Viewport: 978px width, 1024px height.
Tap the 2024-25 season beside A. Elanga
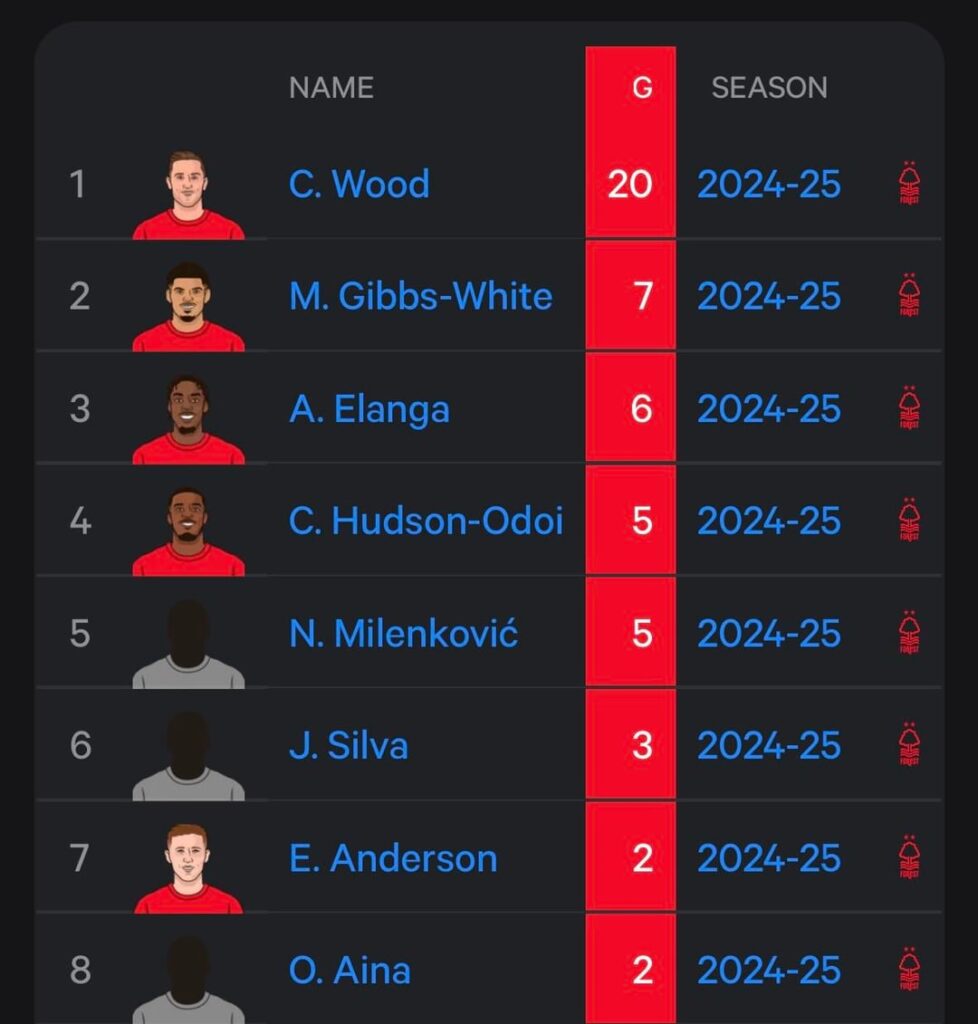[768, 409]
